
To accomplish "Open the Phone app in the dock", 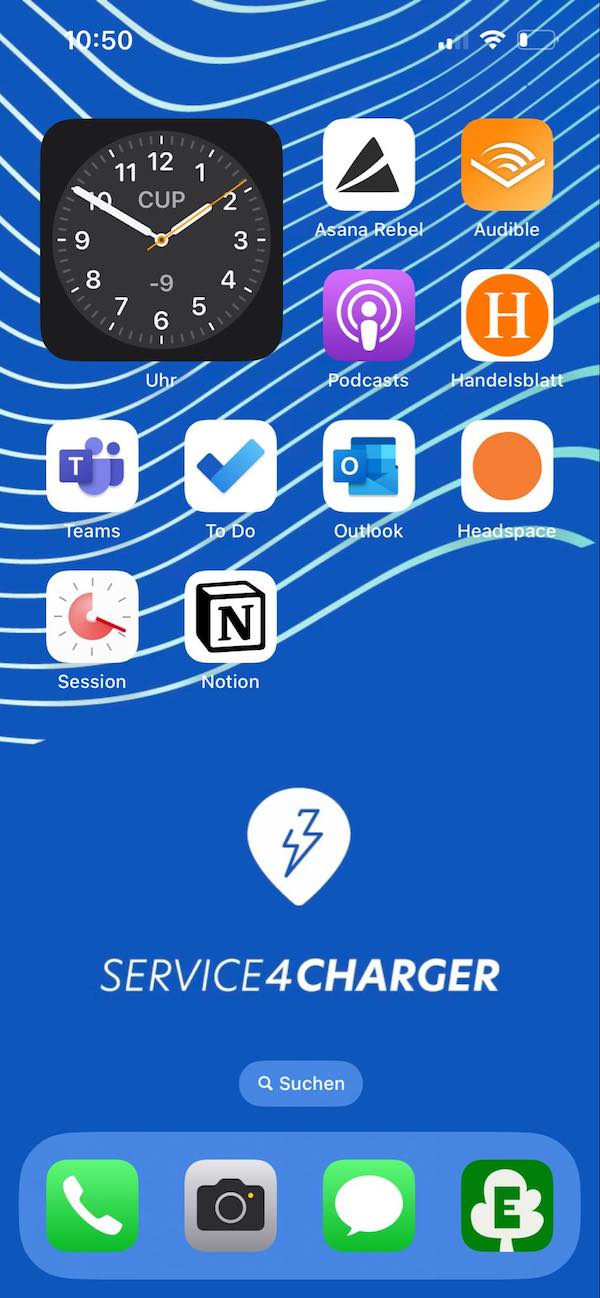I will pyautogui.click(x=92, y=1205).
